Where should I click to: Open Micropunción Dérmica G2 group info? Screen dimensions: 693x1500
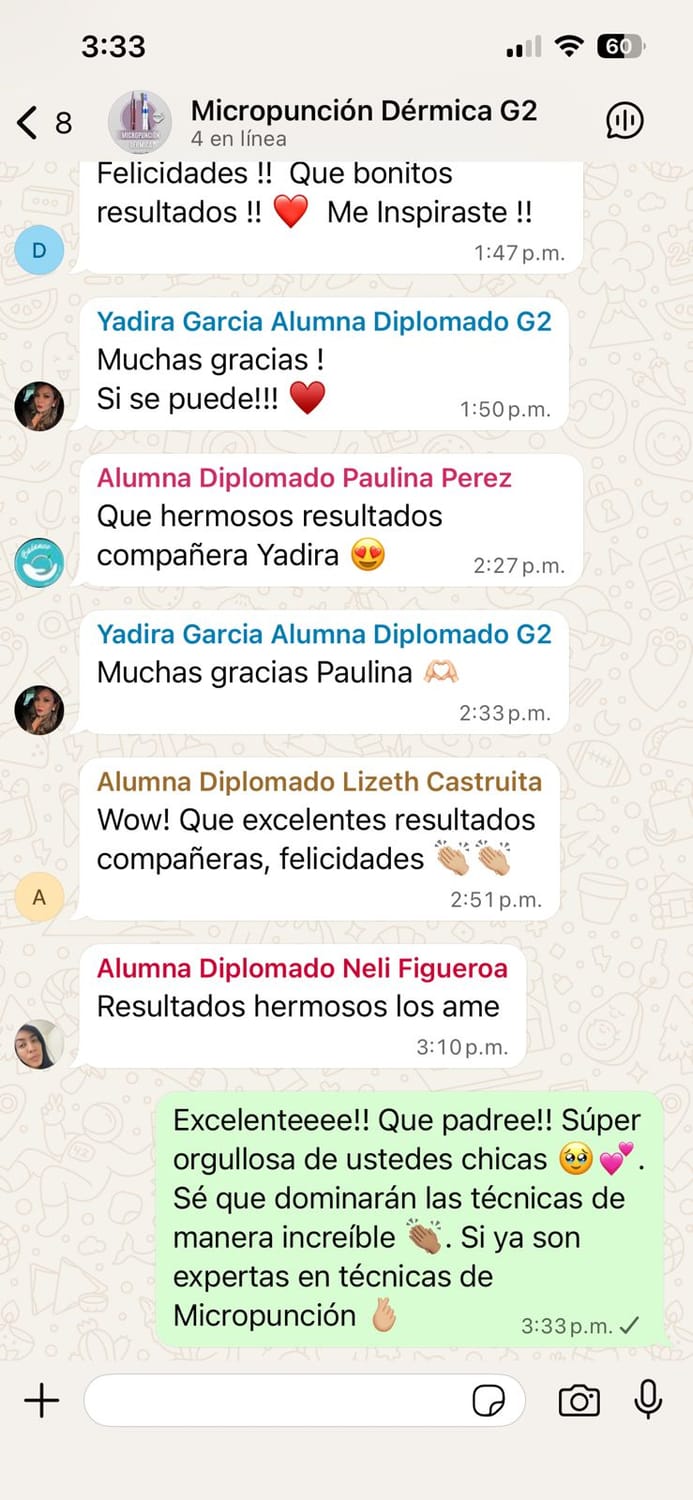(x=363, y=122)
